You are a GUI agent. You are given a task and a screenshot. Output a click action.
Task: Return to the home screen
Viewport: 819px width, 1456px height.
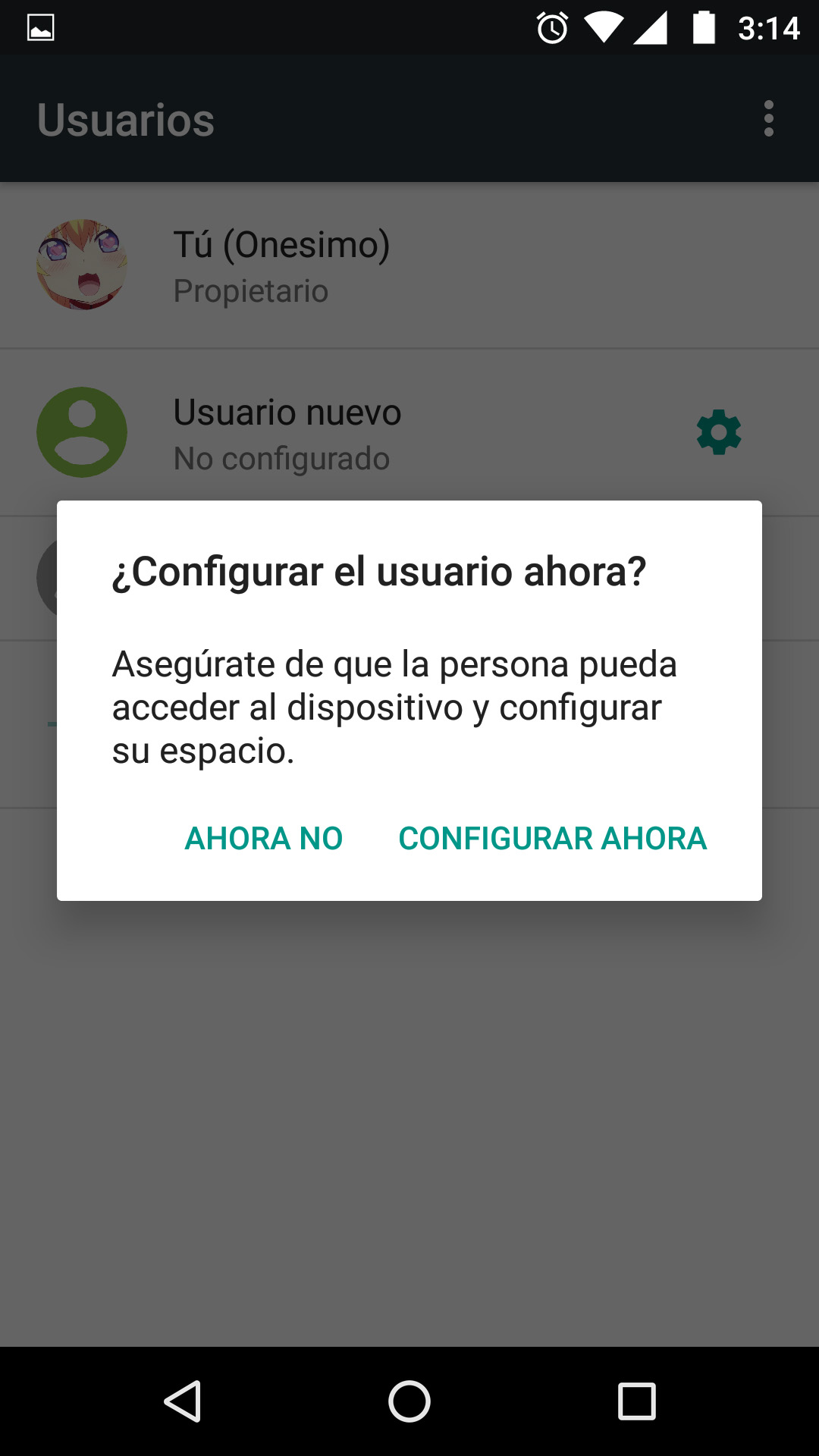coord(409,1401)
